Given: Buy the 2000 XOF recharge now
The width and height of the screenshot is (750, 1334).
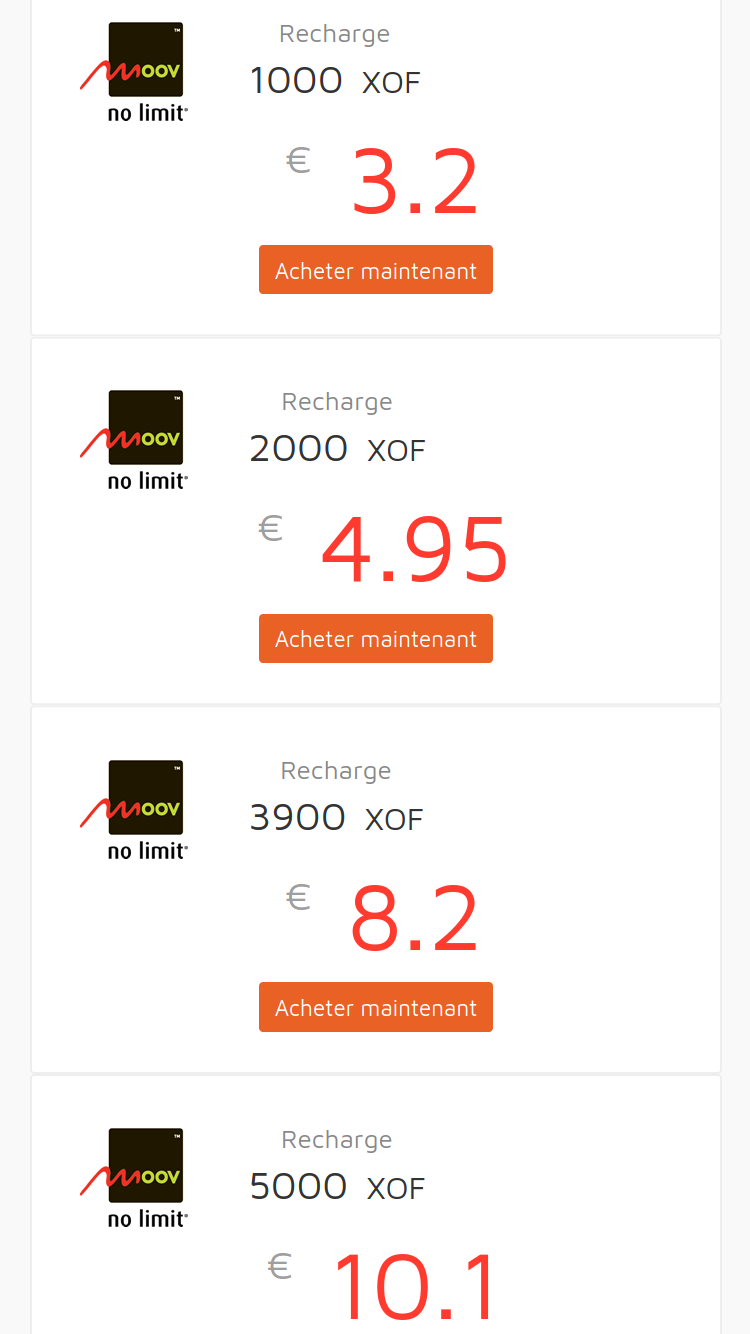Looking at the screenshot, I should (x=376, y=638).
